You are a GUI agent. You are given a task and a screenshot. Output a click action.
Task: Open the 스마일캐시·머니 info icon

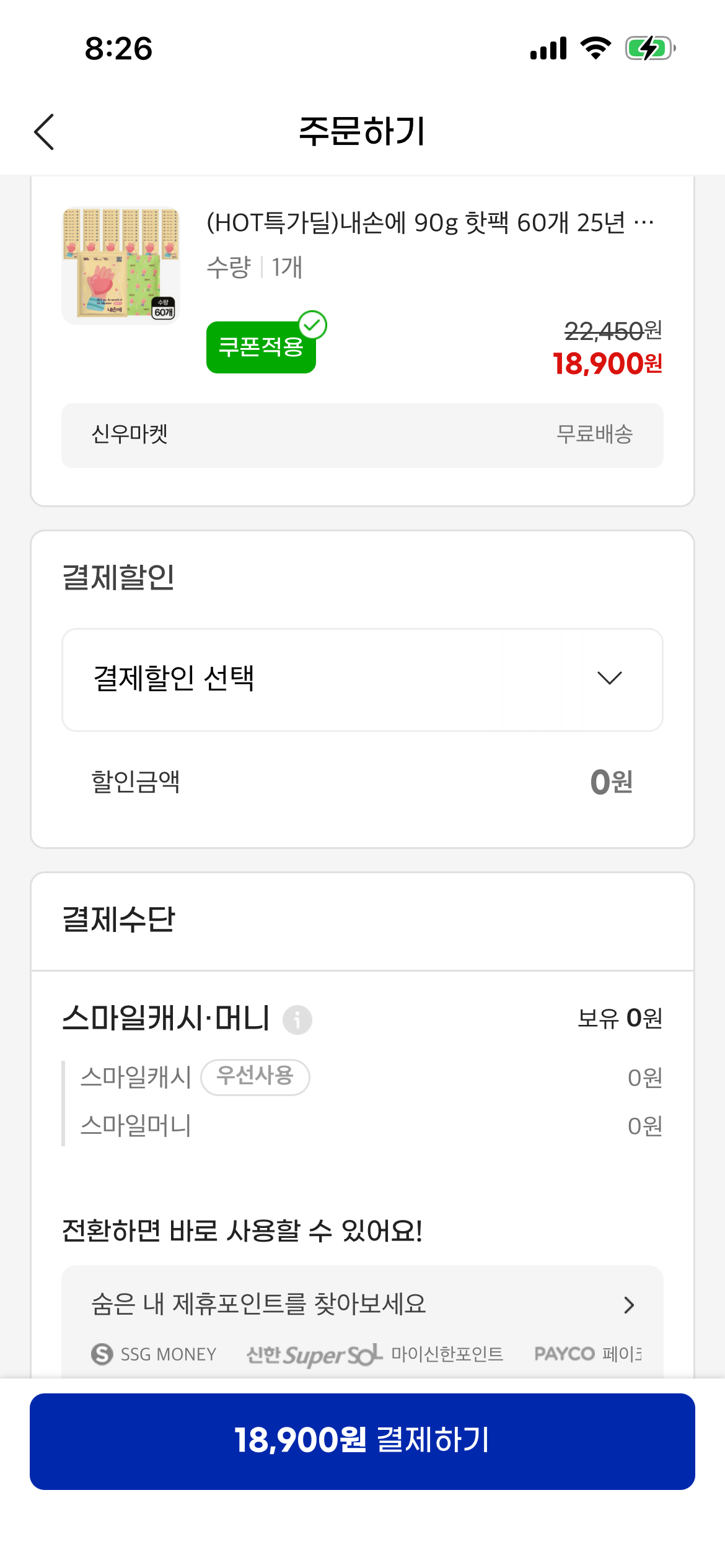point(297,1019)
